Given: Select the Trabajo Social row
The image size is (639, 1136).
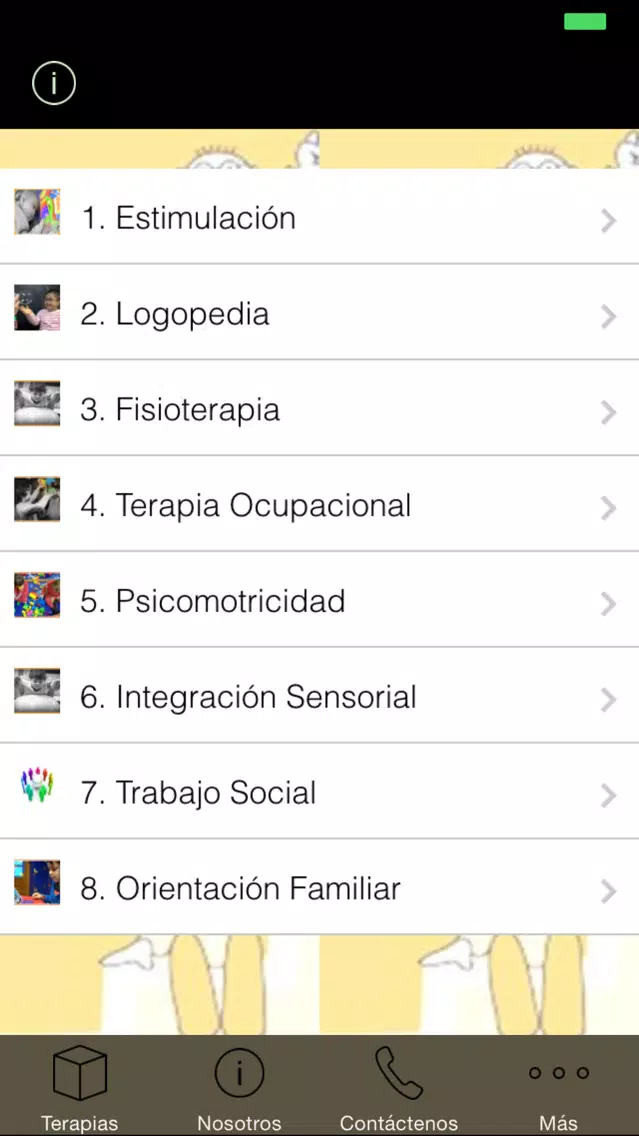Looking at the screenshot, I should [x=320, y=791].
